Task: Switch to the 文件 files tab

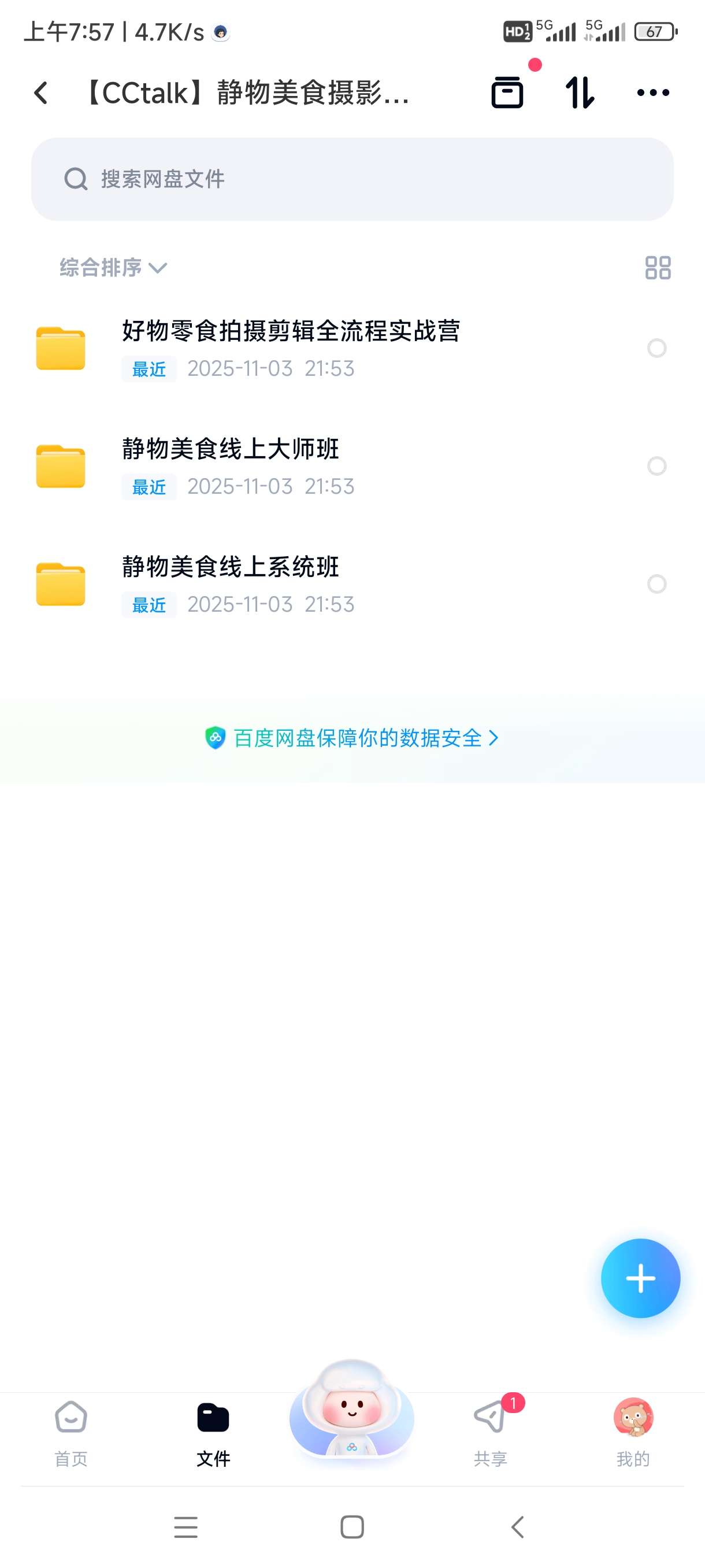Action: (211, 1418)
